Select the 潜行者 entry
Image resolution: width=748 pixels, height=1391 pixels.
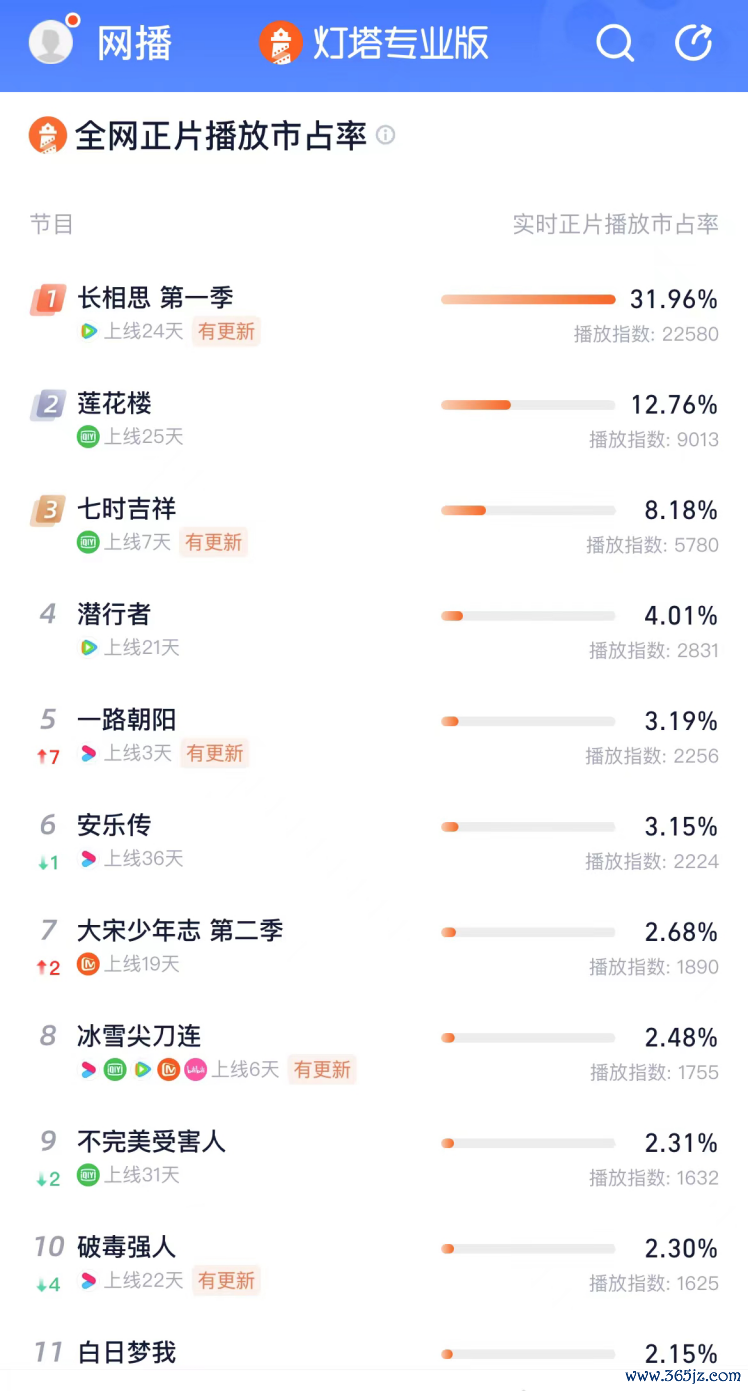point(374,631)
